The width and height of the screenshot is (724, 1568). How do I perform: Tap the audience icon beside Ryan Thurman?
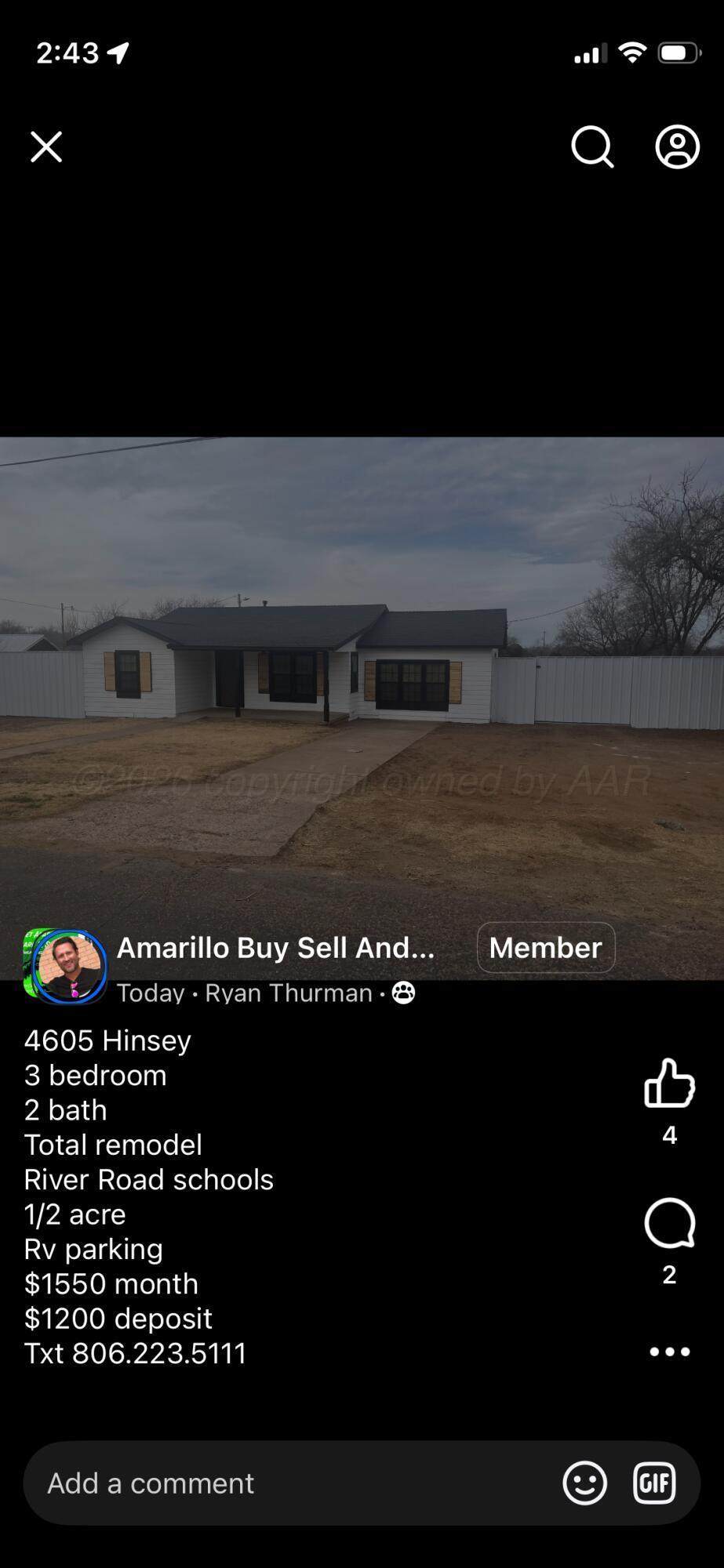pos(403,993)
